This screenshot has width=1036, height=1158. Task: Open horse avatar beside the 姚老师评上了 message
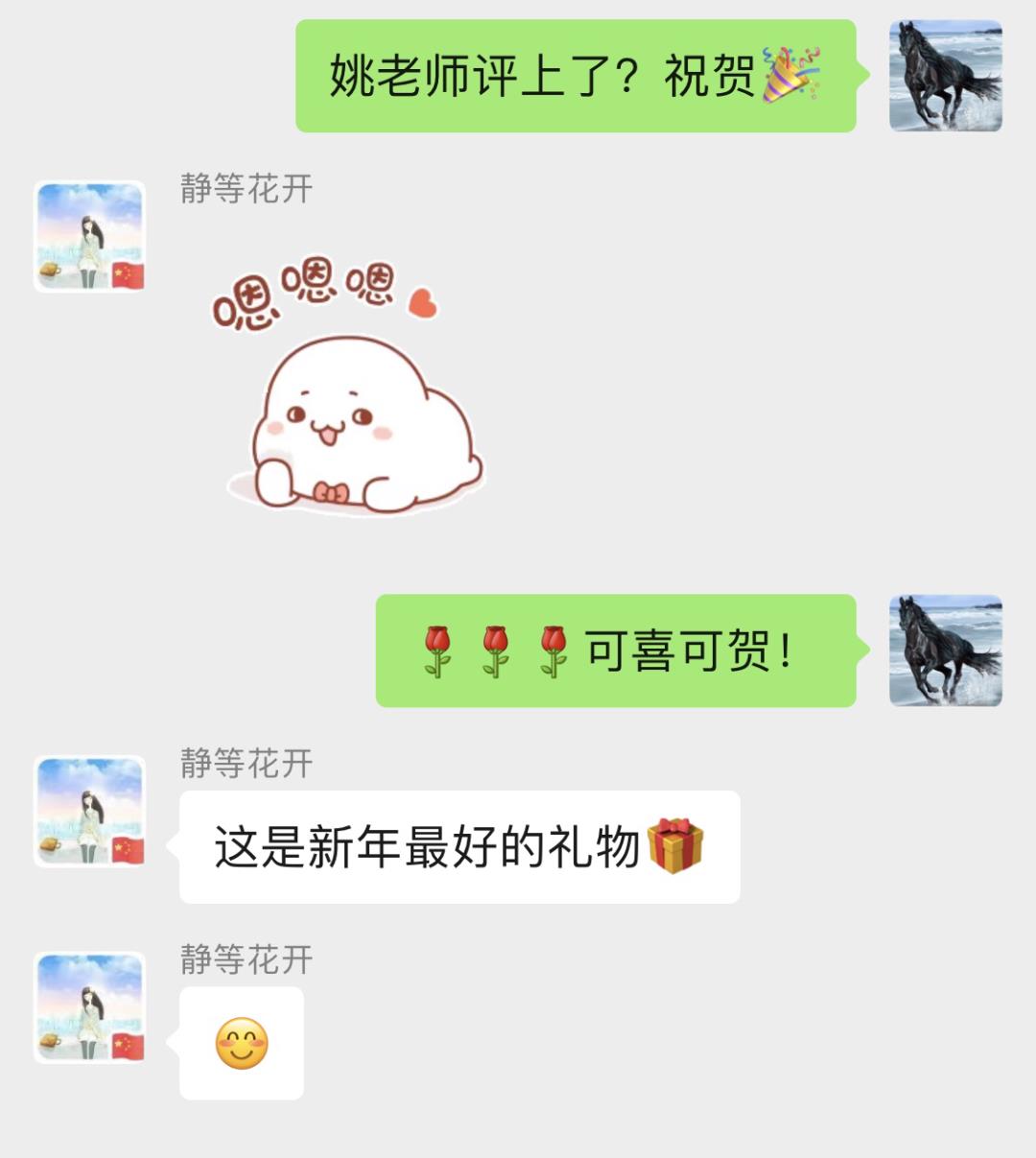[945, 76]
